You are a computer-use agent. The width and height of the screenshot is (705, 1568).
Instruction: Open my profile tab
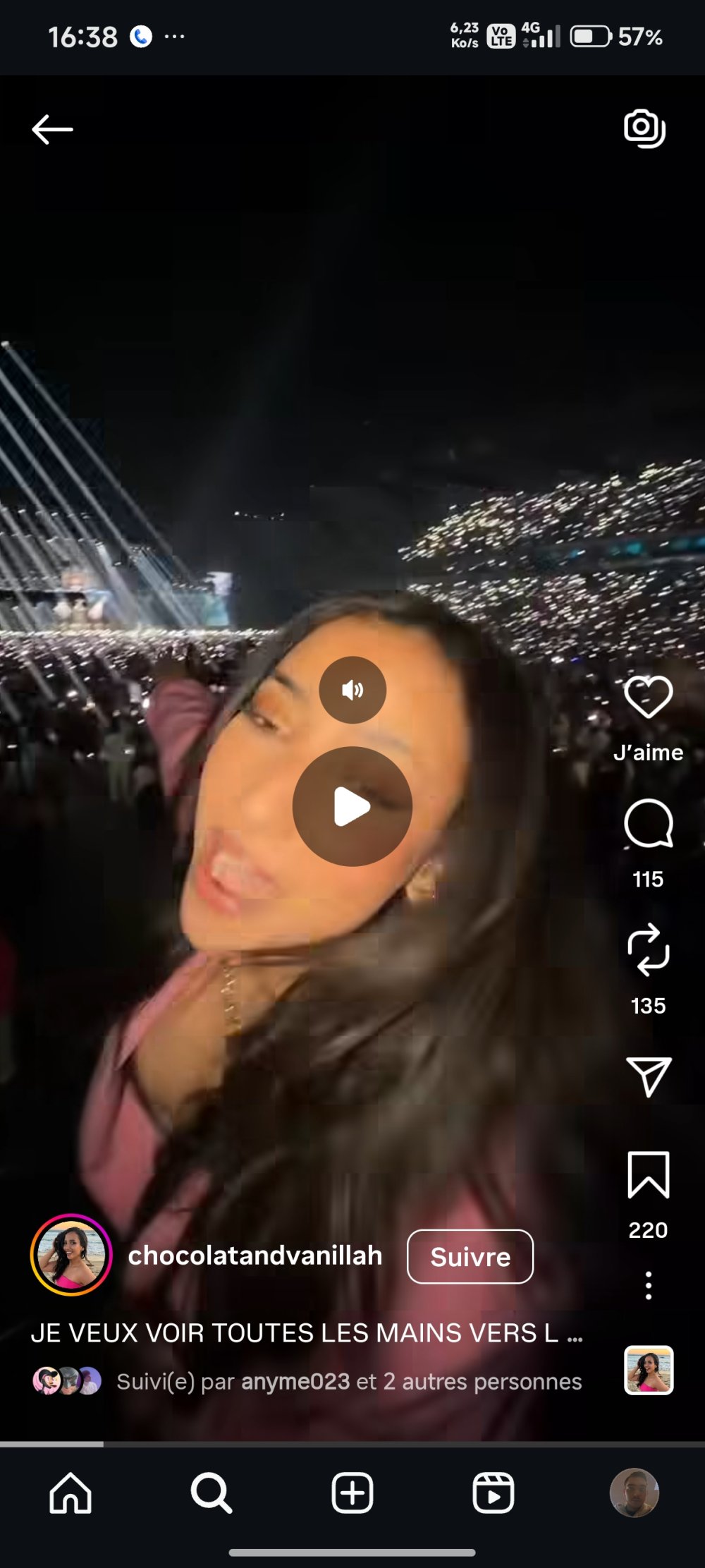pyautogui.click(x=634, y=1493)
